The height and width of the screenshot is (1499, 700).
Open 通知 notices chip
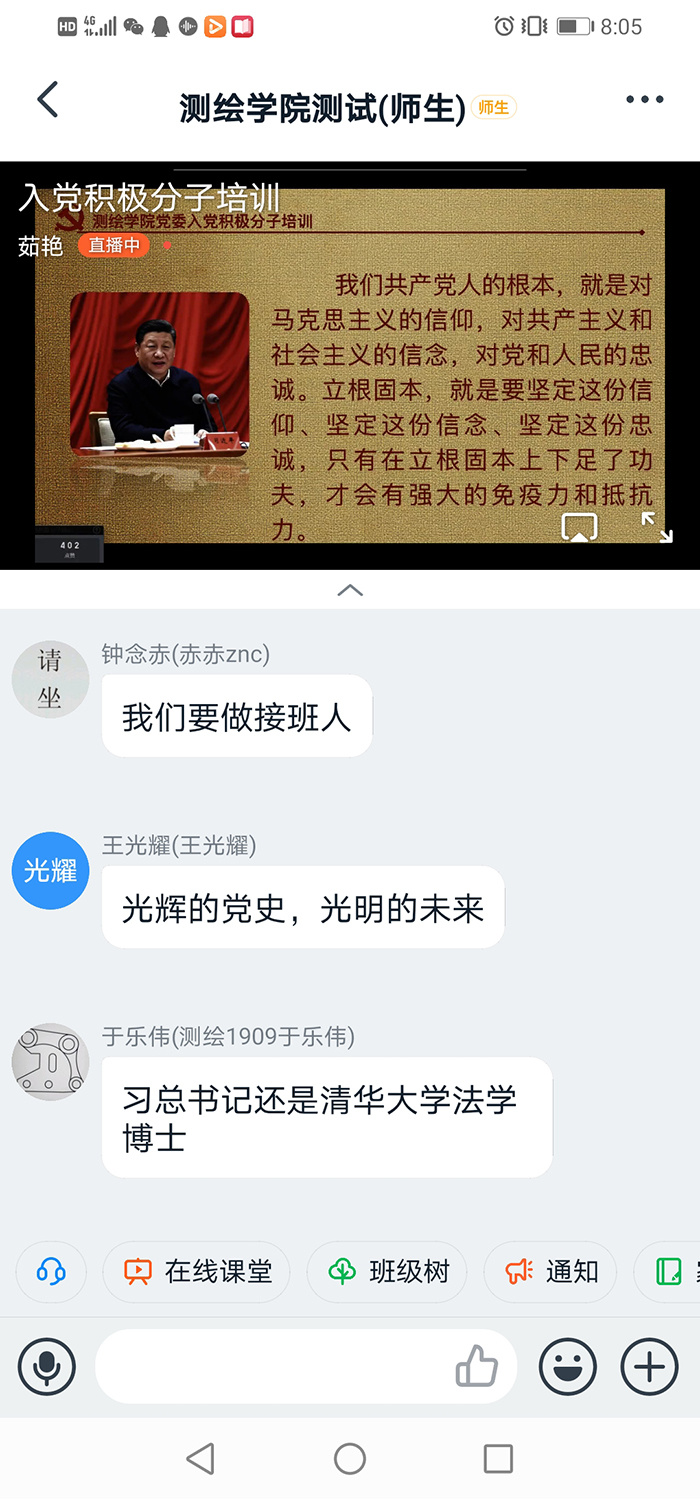[x=551, y=1271]
